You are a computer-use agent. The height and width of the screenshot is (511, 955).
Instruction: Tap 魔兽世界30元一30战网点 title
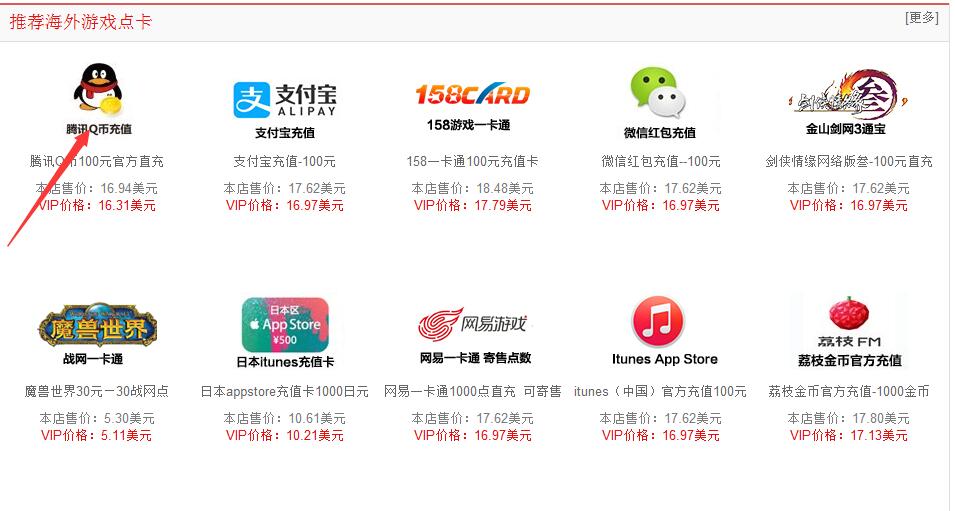pos(96,391)
